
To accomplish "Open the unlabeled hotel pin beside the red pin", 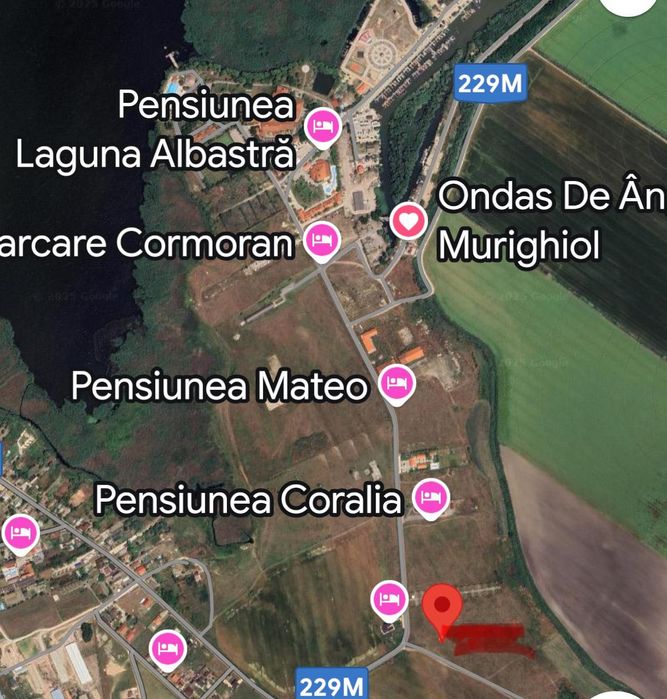I will coord(389,599).
